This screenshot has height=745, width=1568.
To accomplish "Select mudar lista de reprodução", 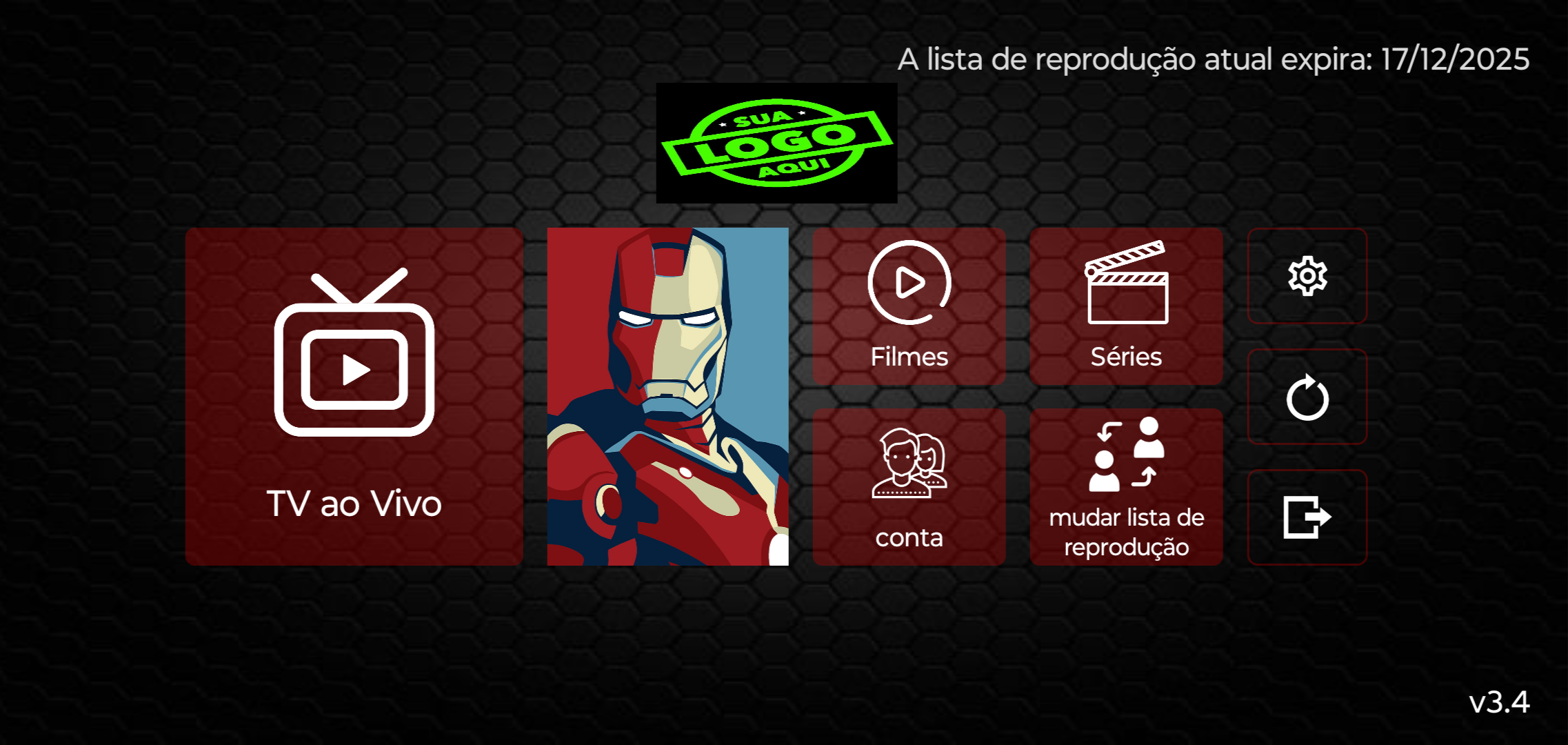I will click(x=1126, y=486).
